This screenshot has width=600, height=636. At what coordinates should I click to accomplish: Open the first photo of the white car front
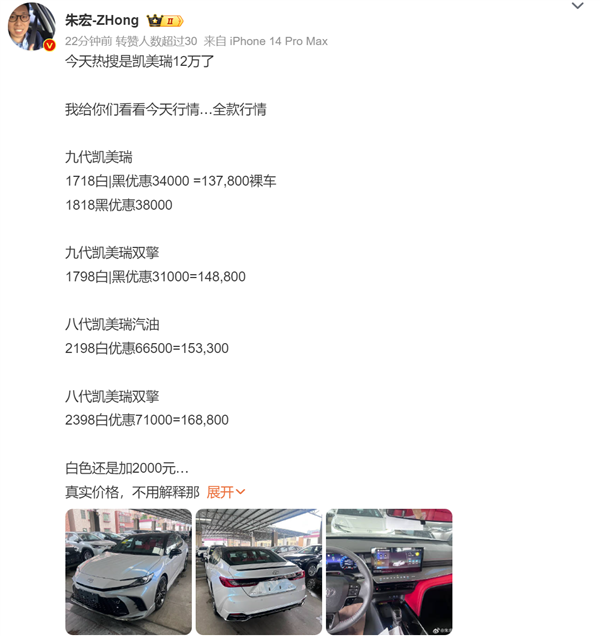pos(128,571)
